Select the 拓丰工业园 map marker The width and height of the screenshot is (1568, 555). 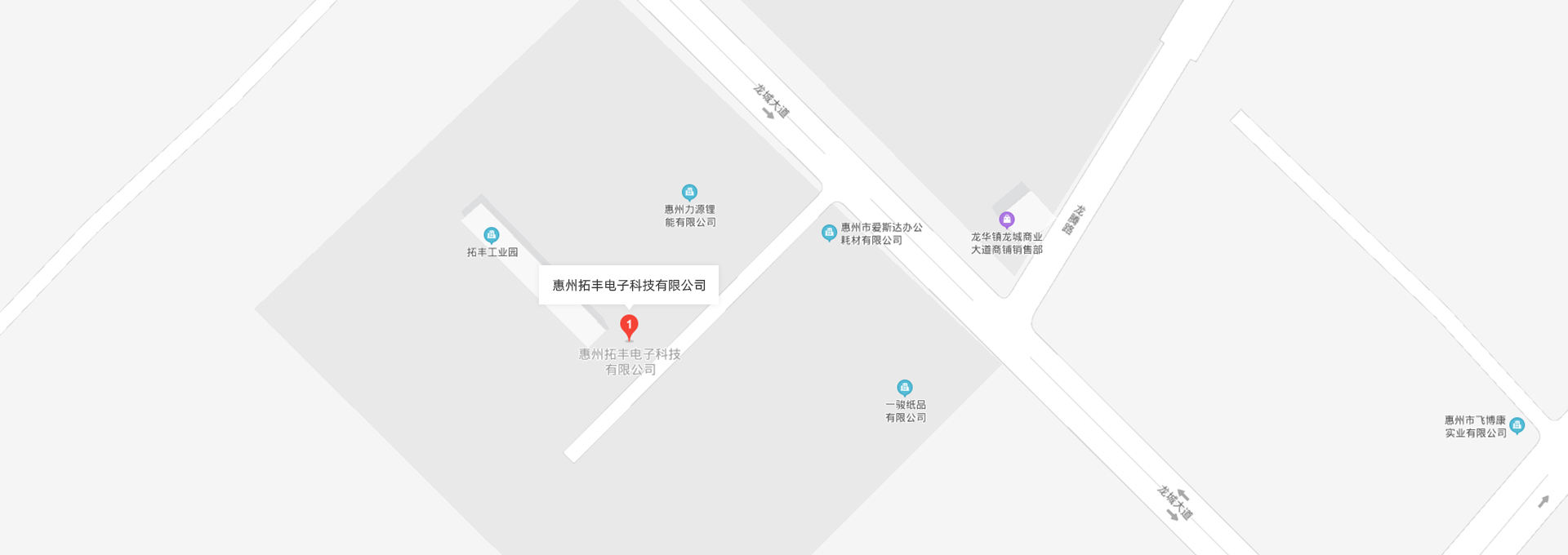(491, 235)
